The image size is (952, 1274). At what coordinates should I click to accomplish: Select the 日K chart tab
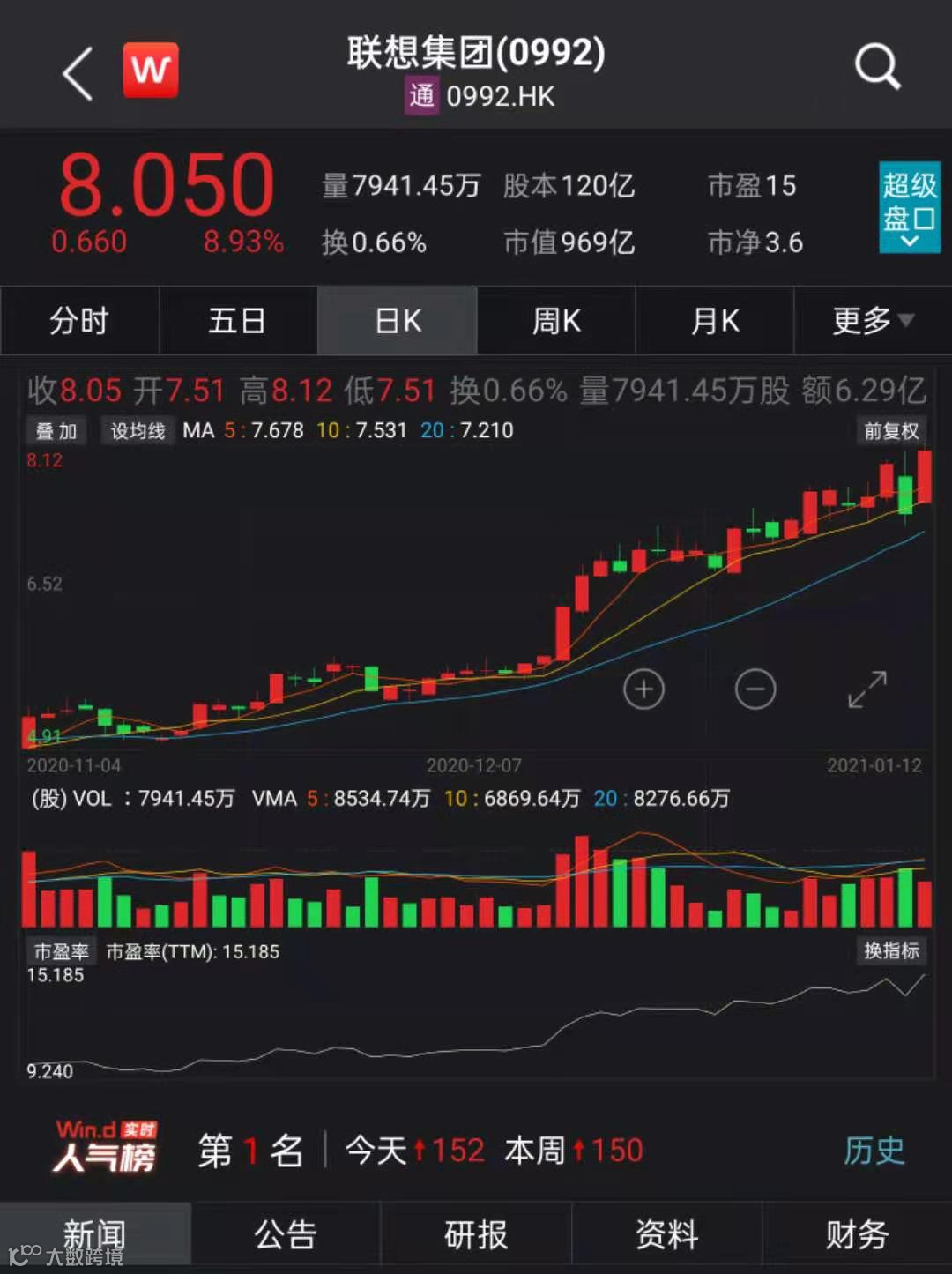[x=398, y=321]
